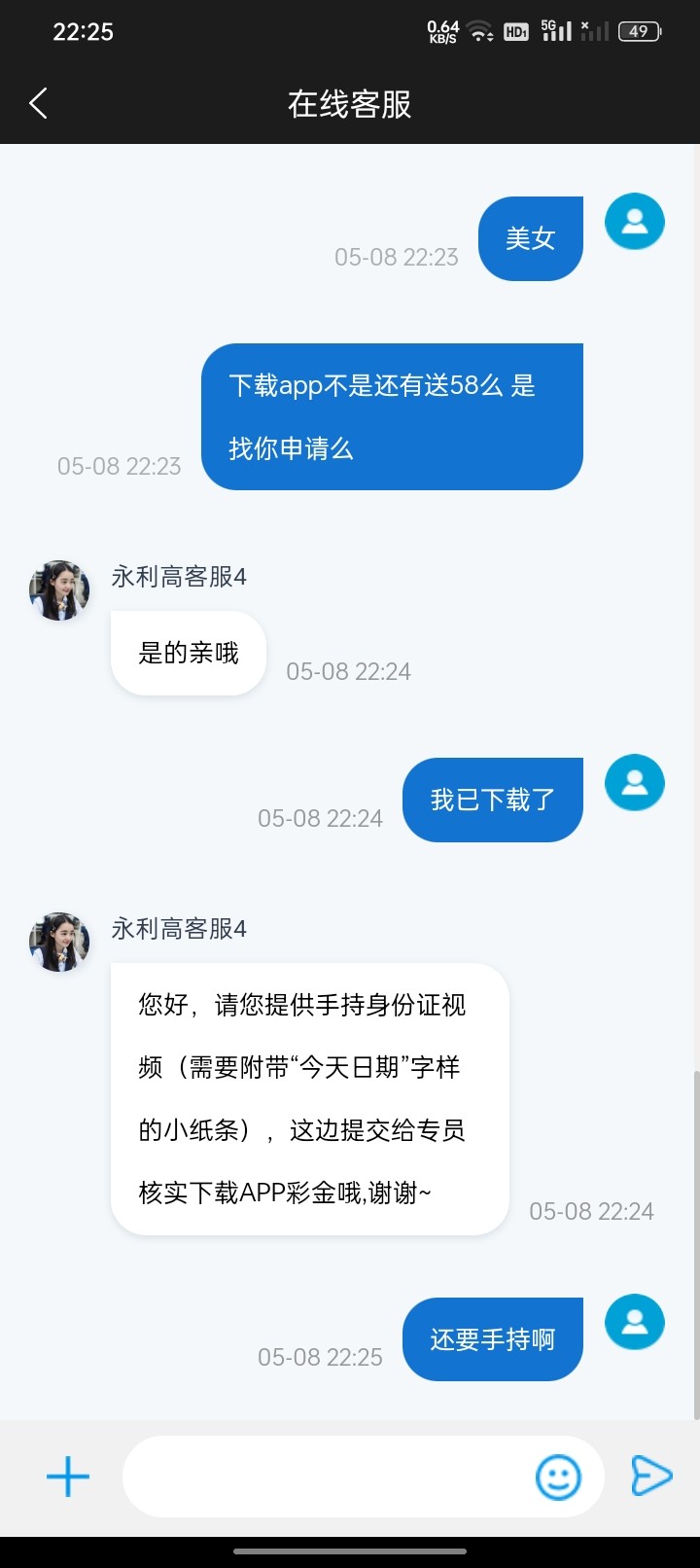Send the message with the arrow icon

pos(650,1476)
